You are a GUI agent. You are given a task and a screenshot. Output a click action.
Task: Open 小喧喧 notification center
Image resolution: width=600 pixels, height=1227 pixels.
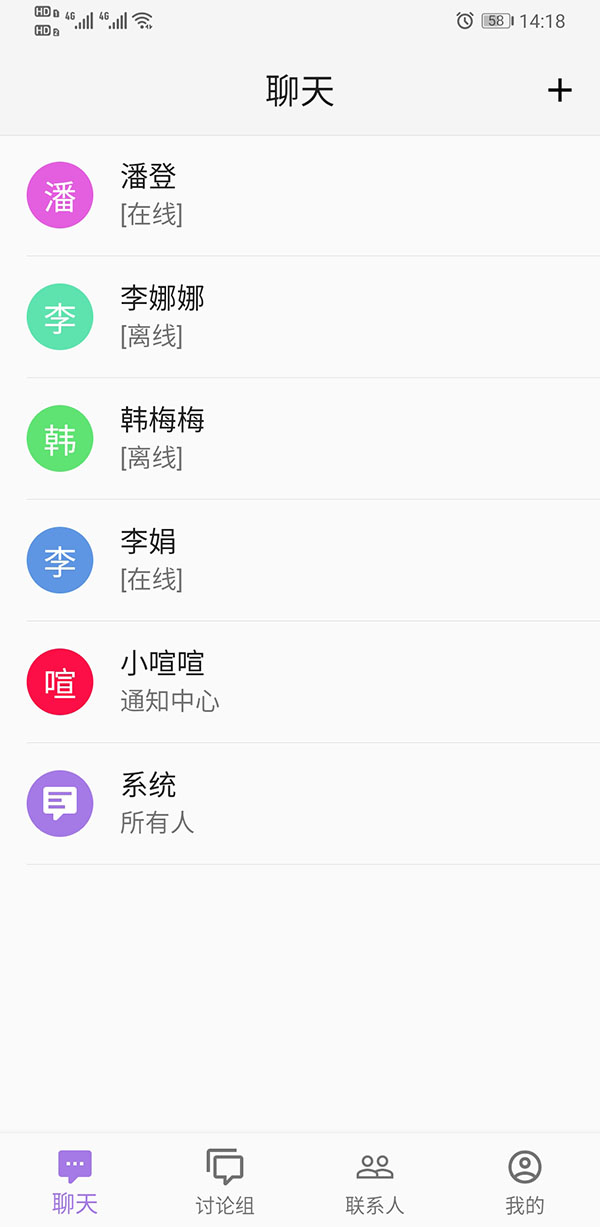pyautogui.click(x=300, y=682)
